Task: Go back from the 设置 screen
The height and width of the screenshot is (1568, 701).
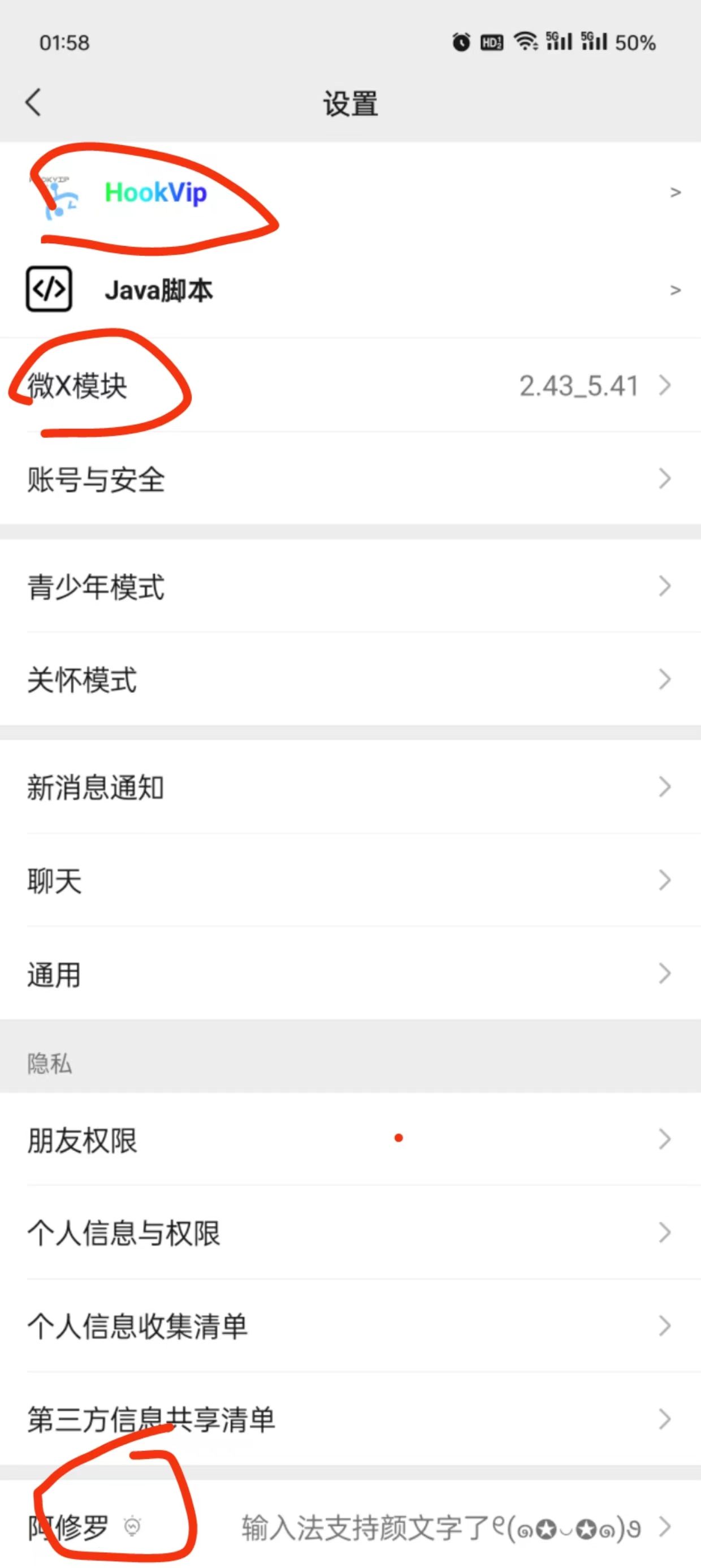Action: (x=34, y=102)
